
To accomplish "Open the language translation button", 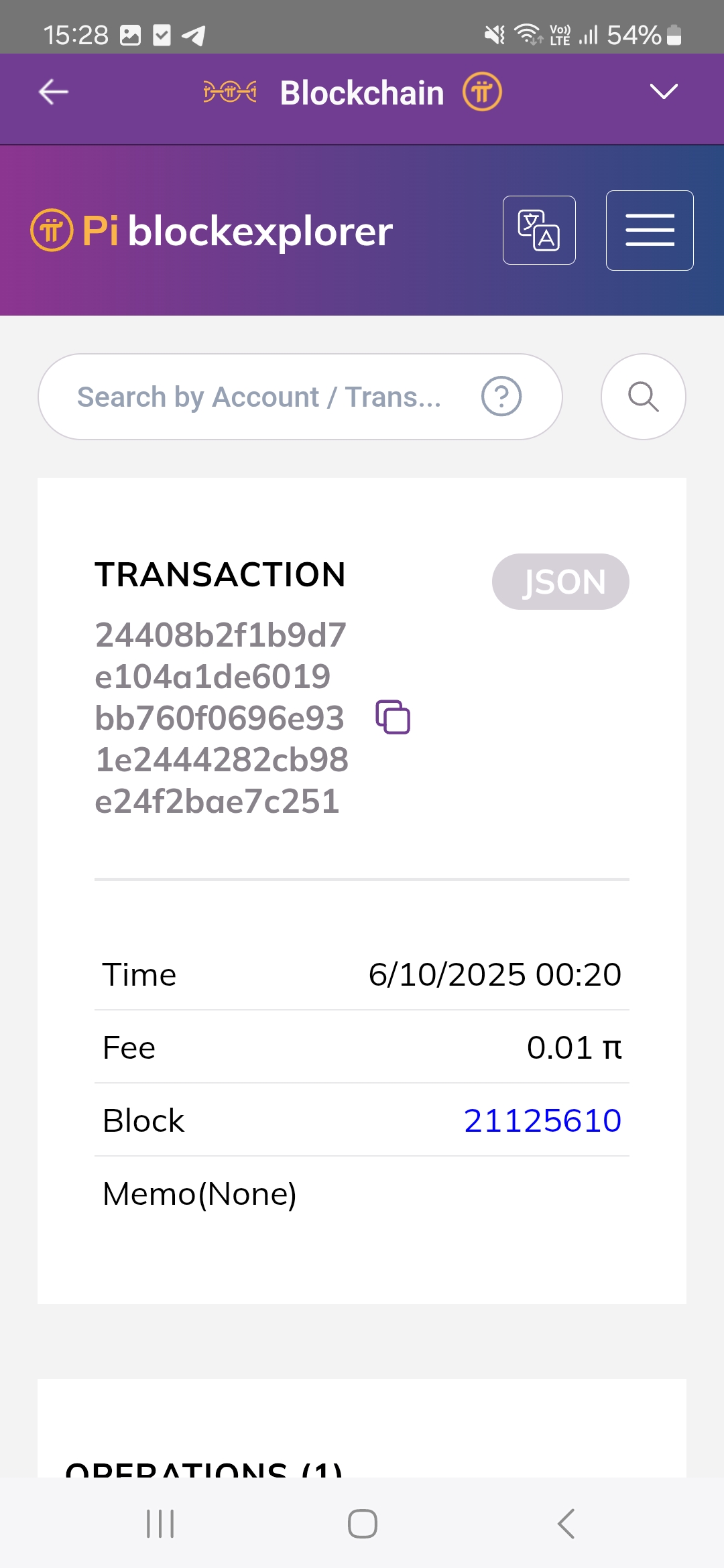I will [539, 230].
